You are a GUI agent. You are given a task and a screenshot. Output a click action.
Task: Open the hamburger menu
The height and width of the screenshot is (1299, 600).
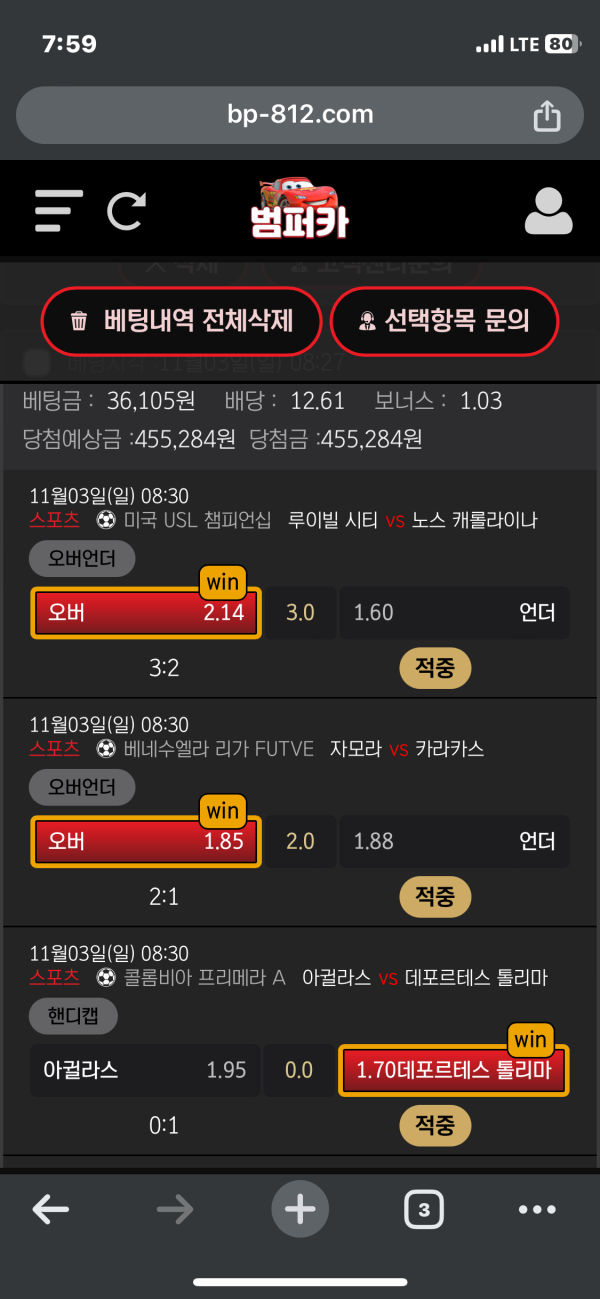58,210
